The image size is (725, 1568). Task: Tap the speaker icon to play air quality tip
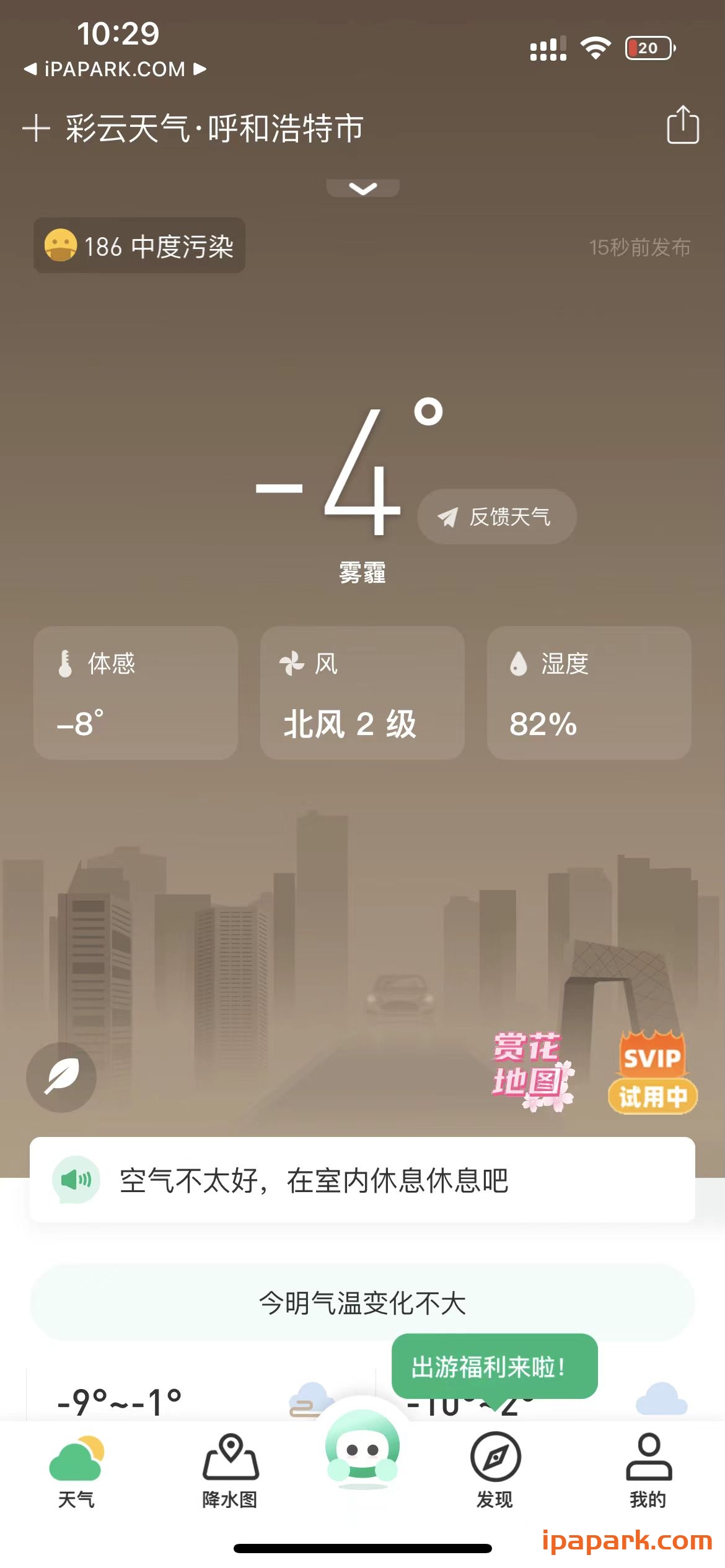tap(77, 1178)
